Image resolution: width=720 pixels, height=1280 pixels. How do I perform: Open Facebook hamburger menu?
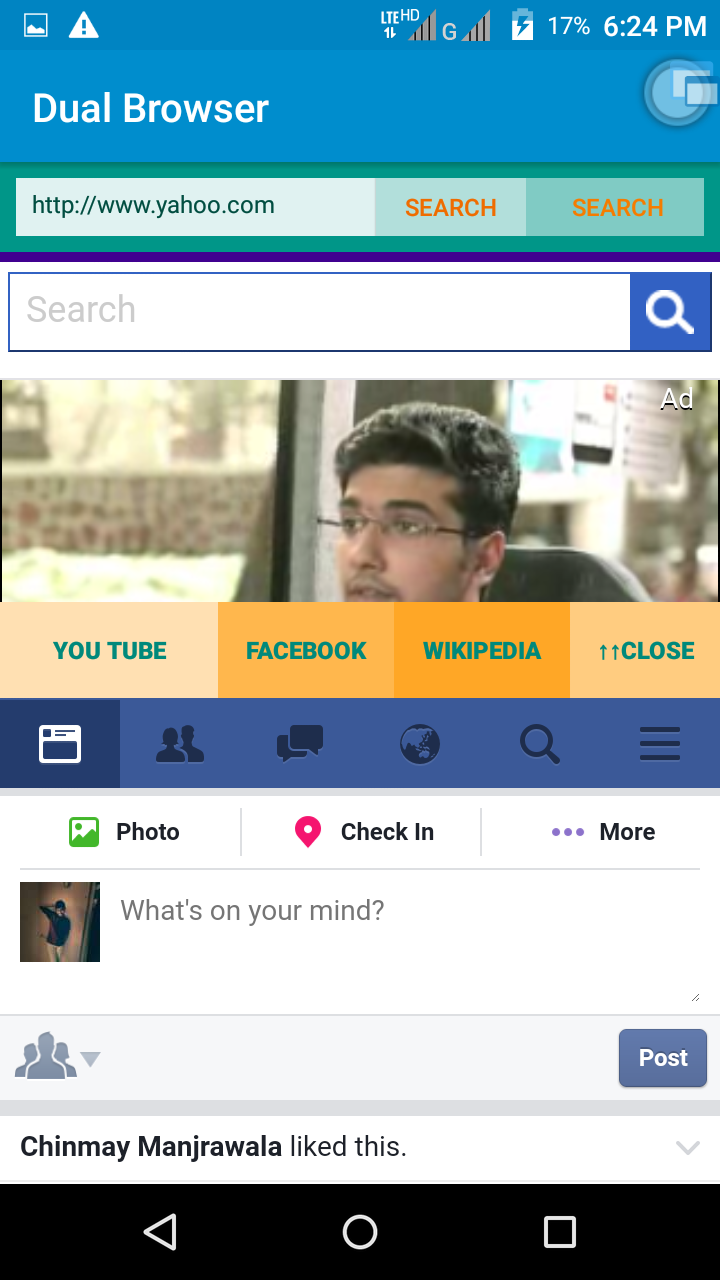660,744
